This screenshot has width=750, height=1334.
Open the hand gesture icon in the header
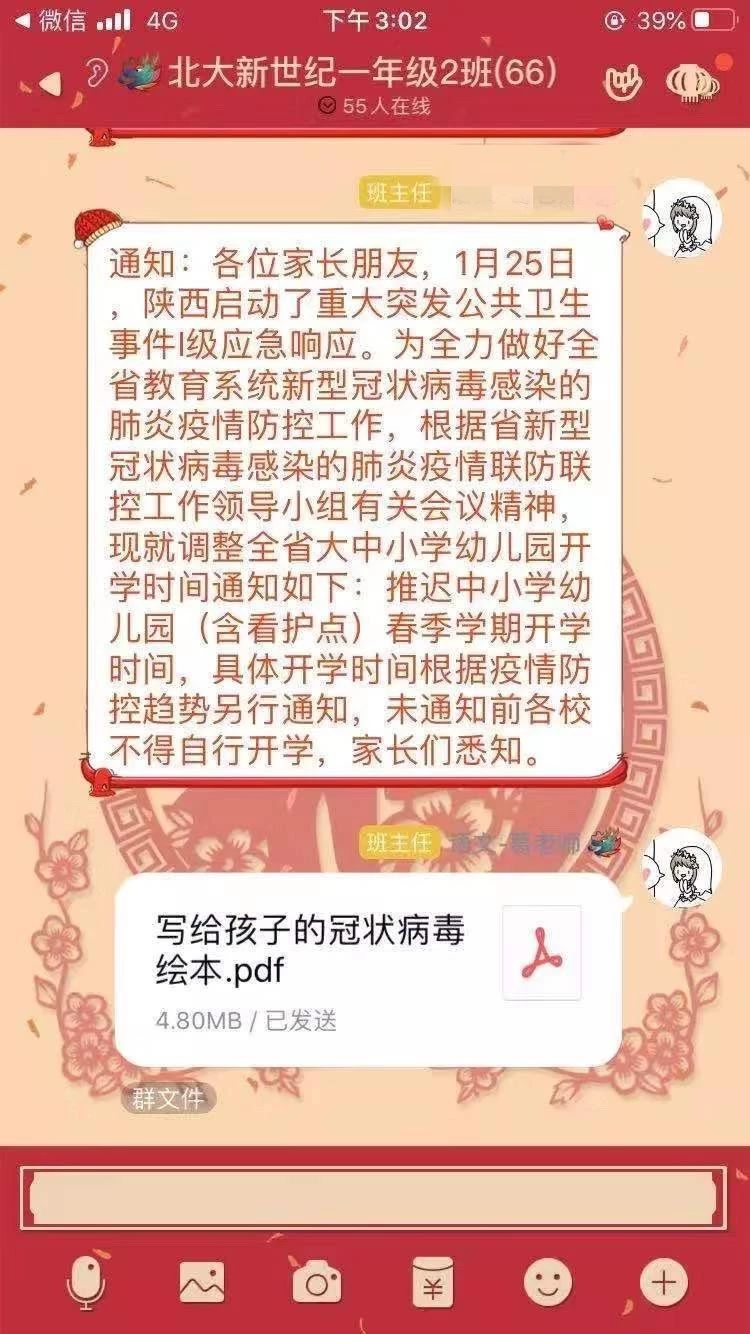pyautogui.click(x=624, y=82)
